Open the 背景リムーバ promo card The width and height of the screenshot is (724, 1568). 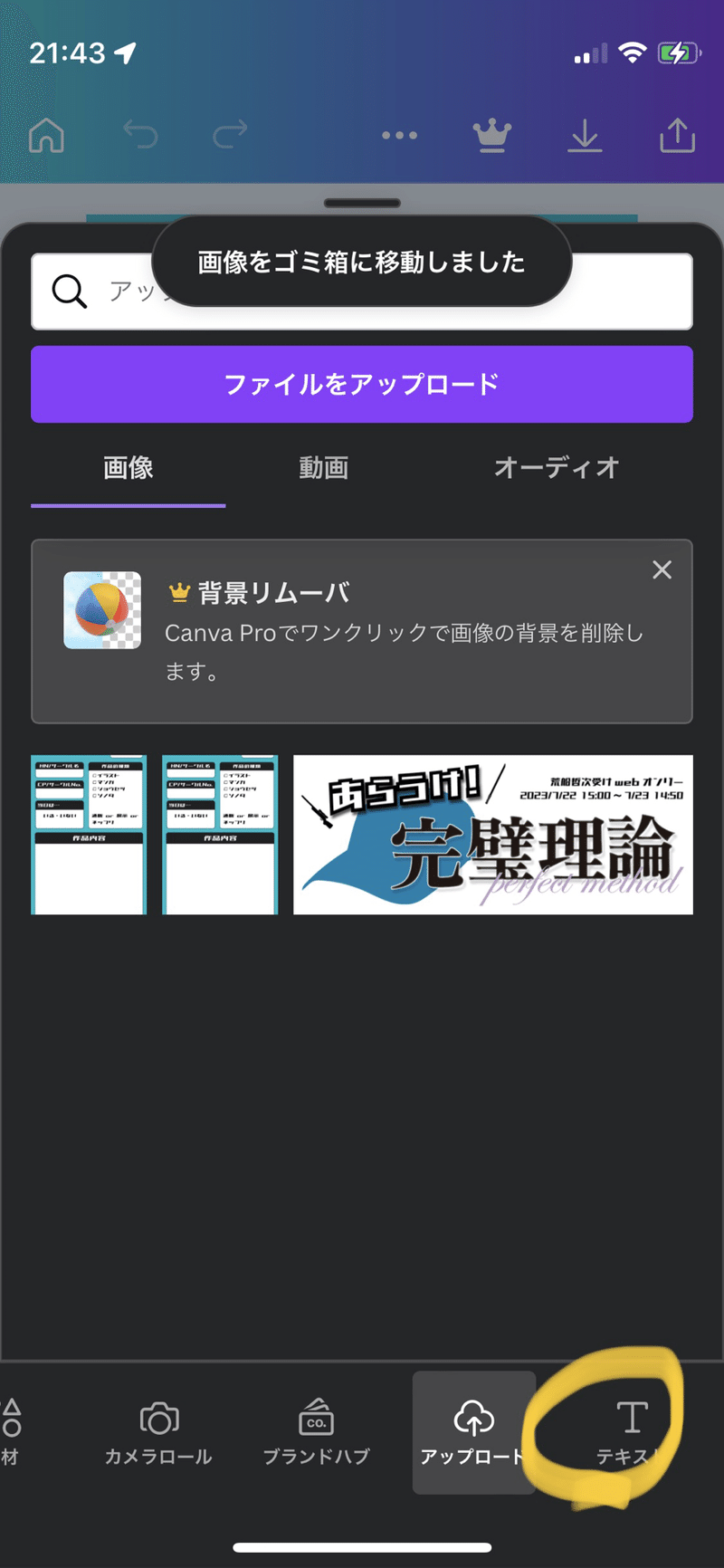pyautogui.click(x=362, y=632)
